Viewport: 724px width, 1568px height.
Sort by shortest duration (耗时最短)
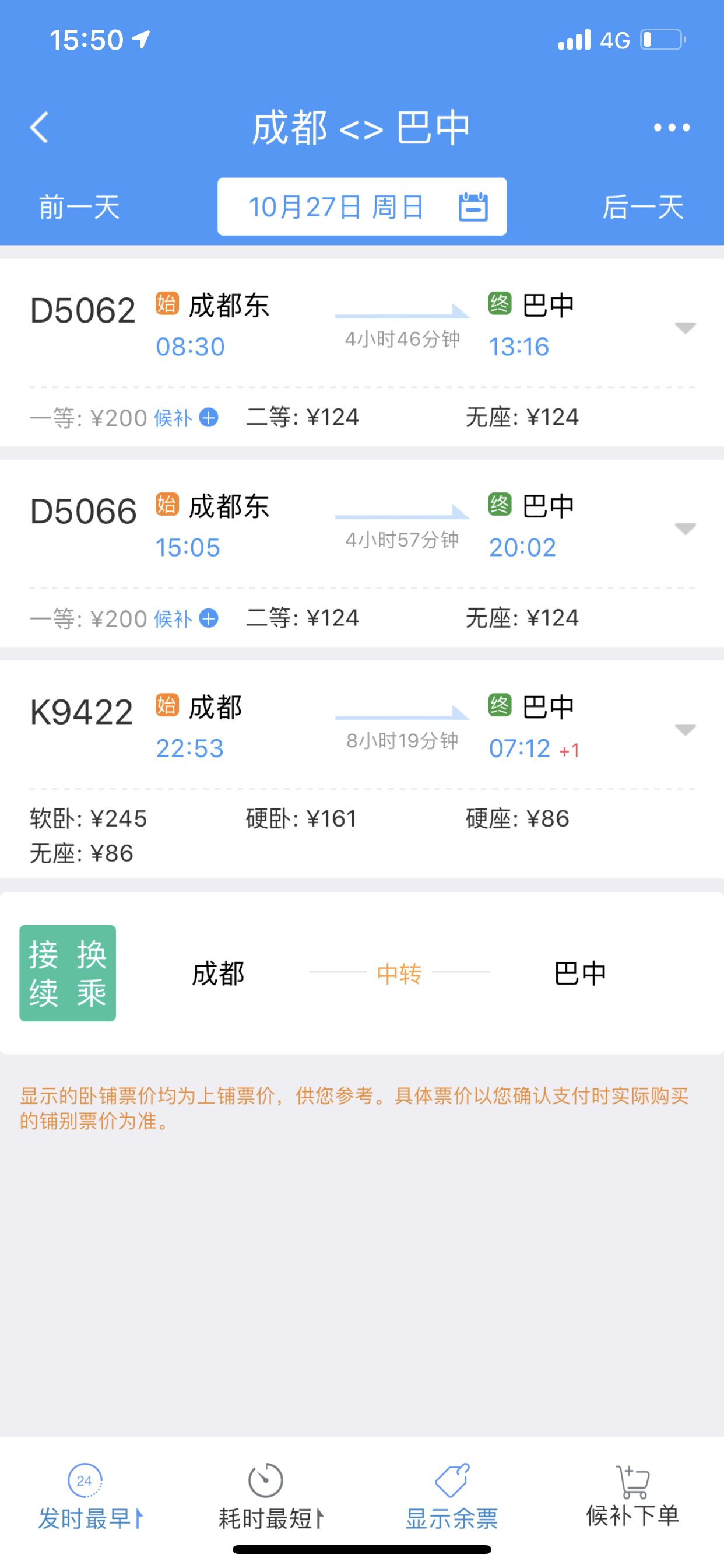point(270,1496)
